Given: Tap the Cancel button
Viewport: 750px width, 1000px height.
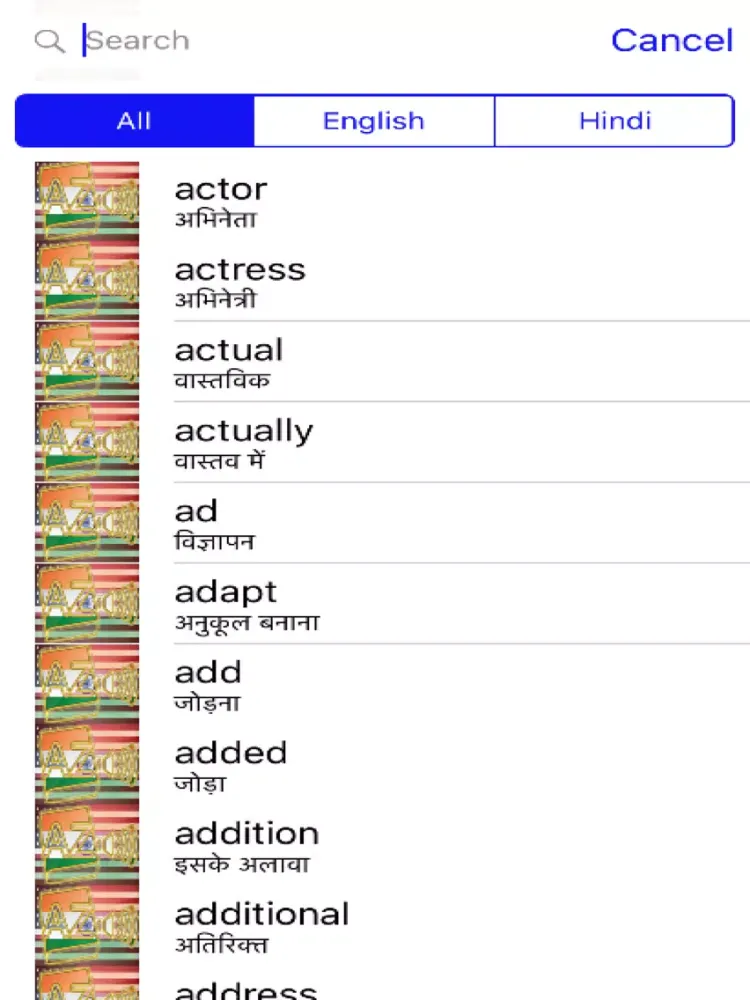Looking at the screenshot, I should pyautogui.click(x=672, y=40).
